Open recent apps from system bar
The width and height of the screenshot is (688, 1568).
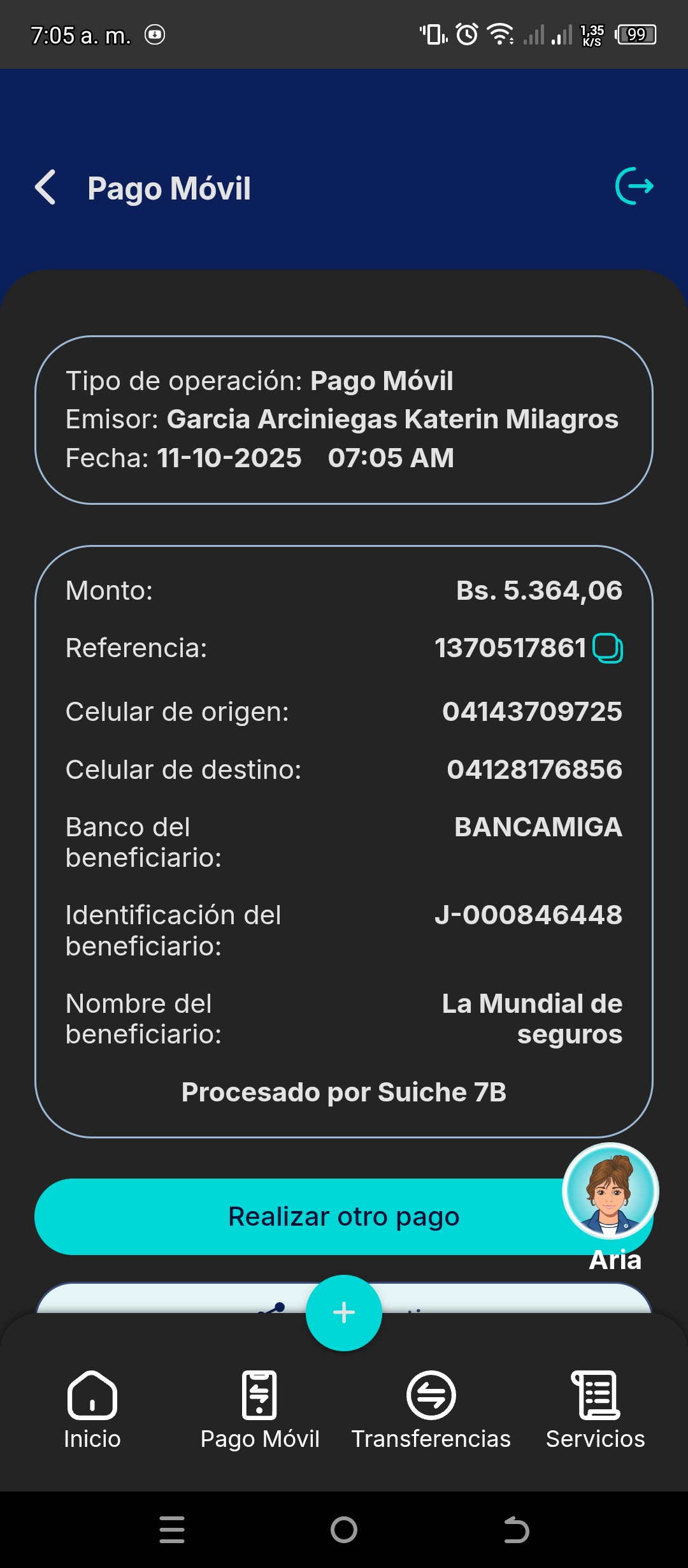click(x=172, y=1530)
